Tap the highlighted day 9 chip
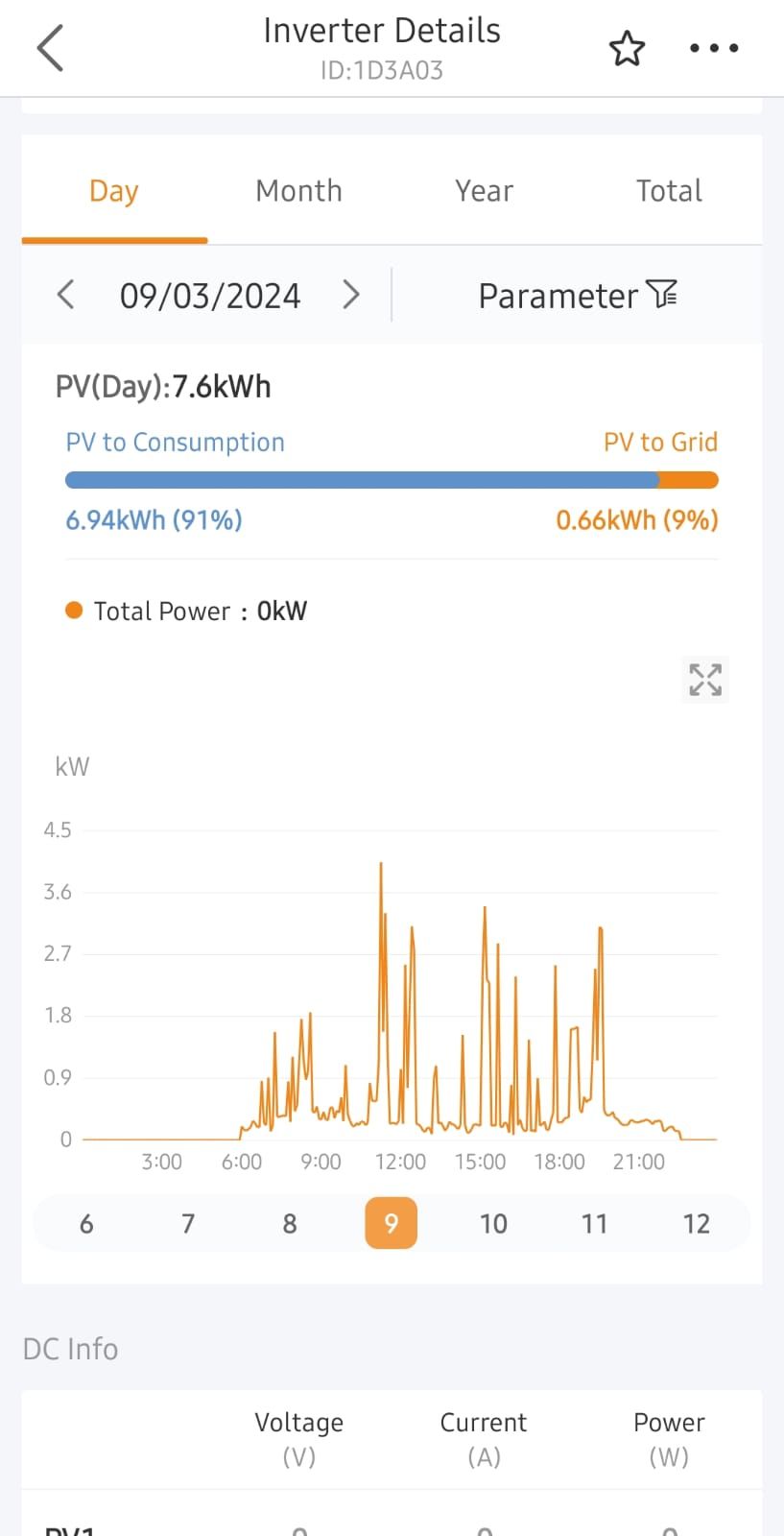 coord(391,1223)
